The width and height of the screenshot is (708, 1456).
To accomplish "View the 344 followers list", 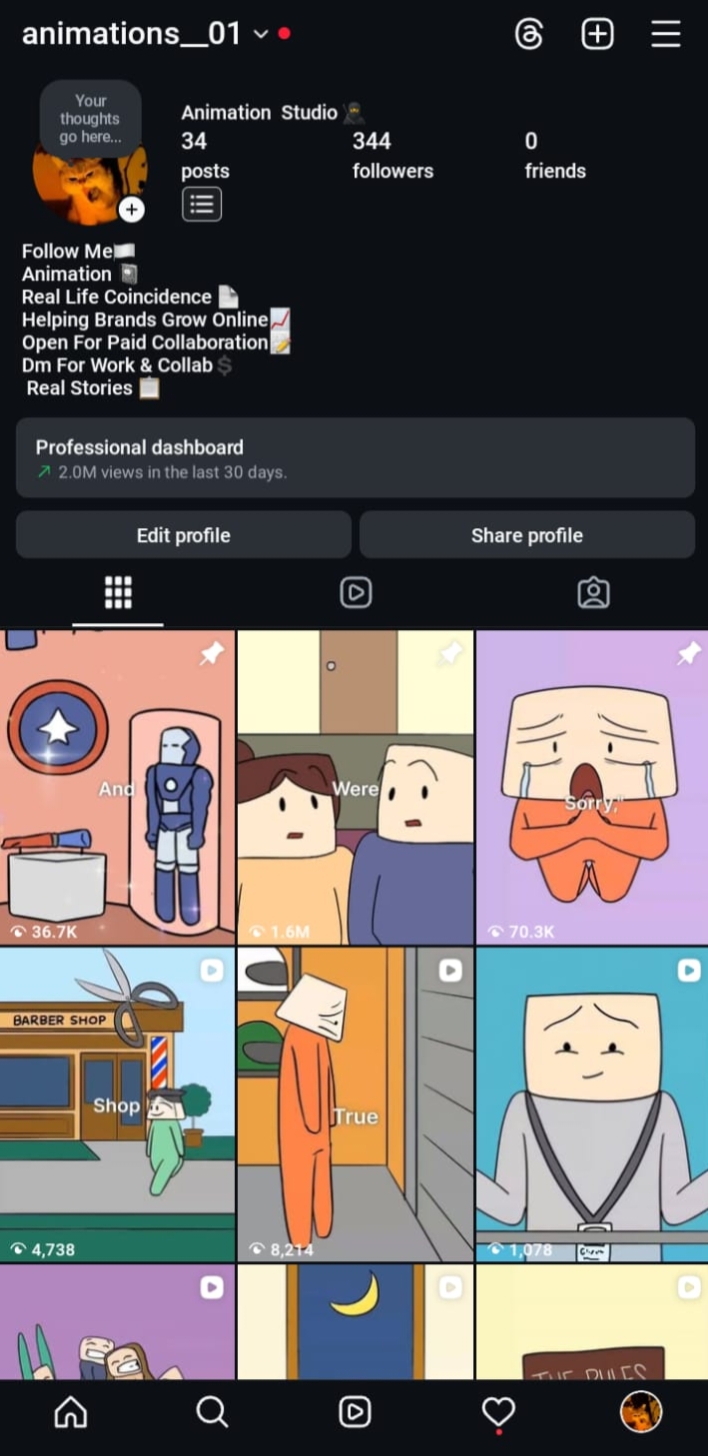I will pyautogui.click(x=392, y=155).
